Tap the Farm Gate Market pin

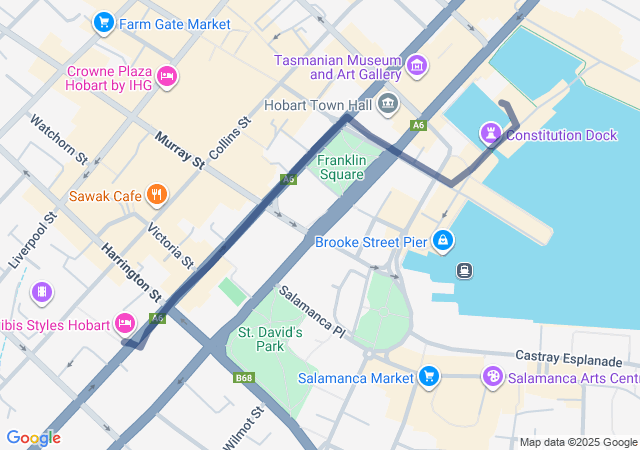click(104, 23)
